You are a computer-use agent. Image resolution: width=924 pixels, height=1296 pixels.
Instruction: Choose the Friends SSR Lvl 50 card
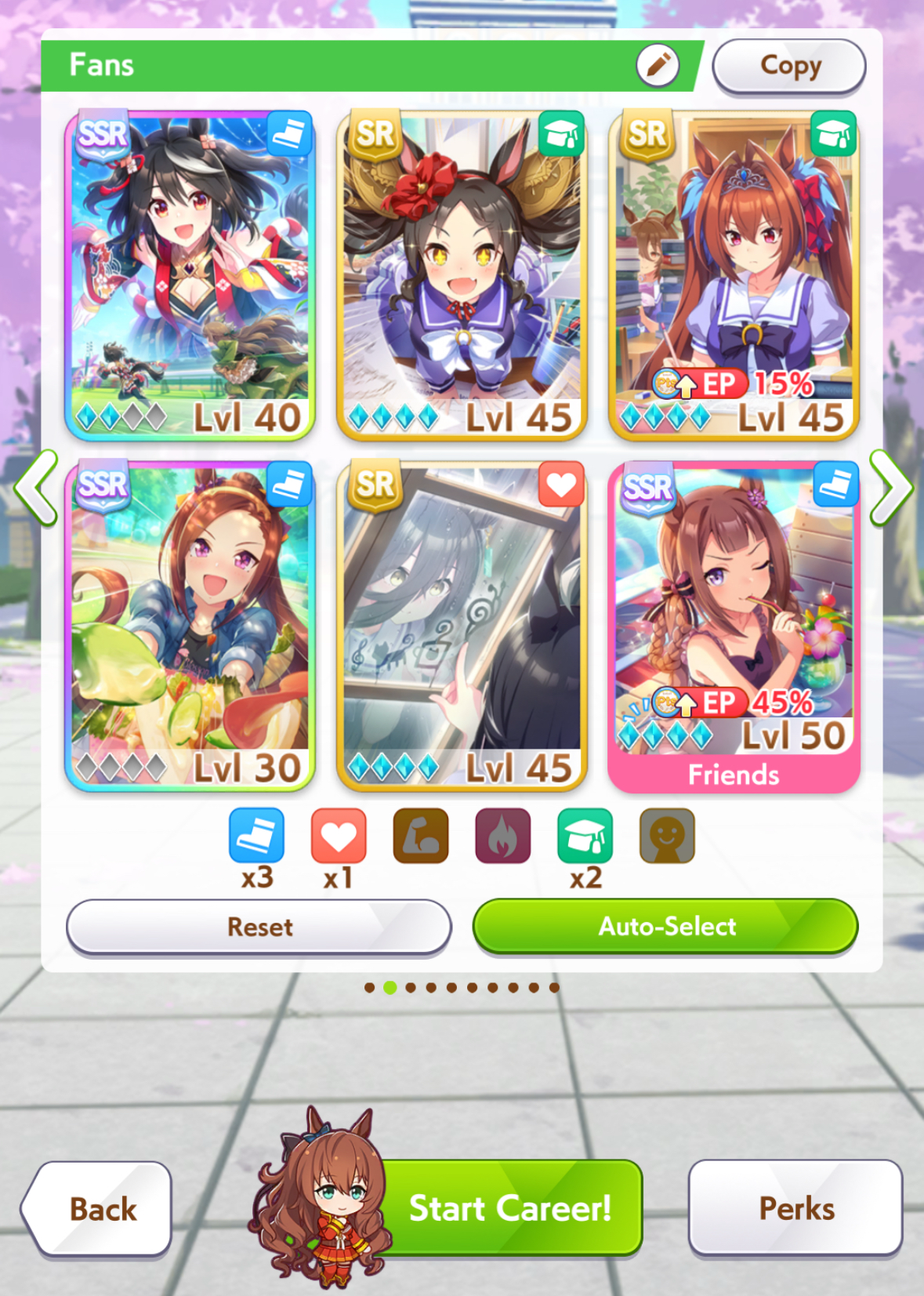coord(734,625)
